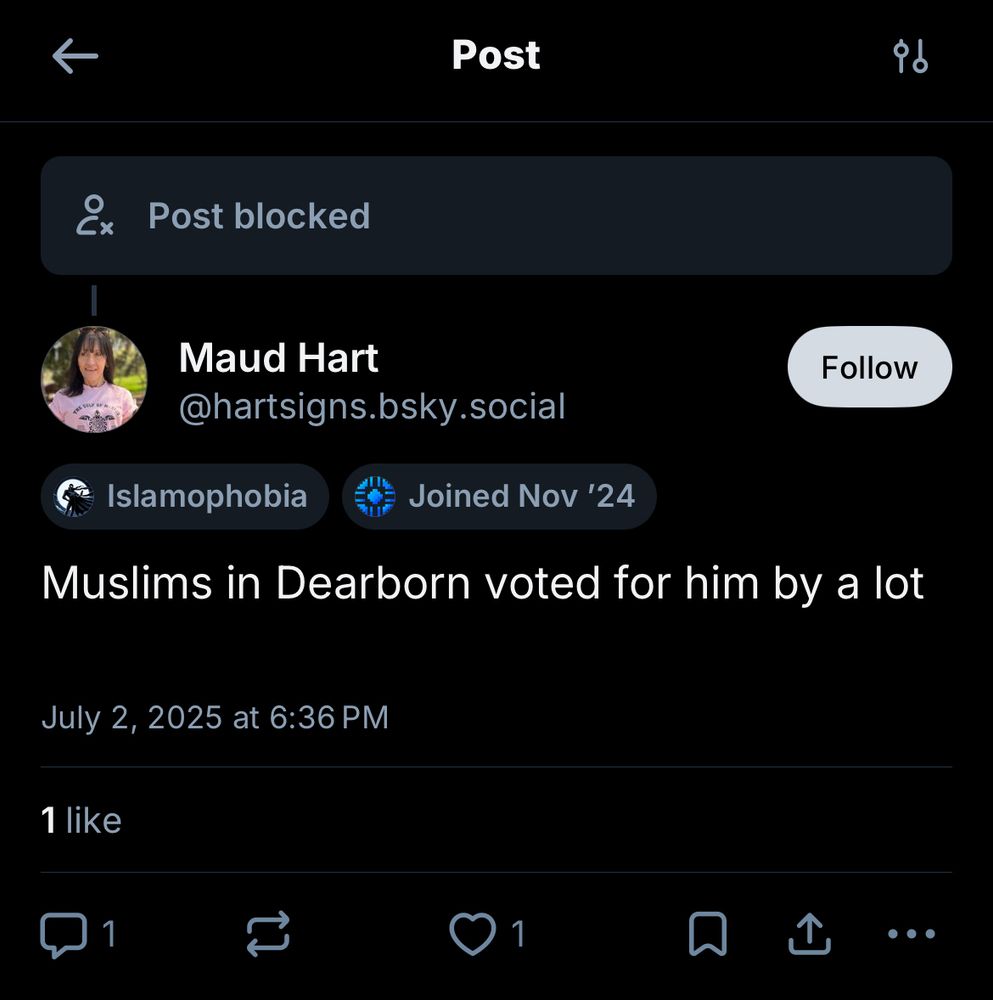
Task: Open the reply composer via speech bubble icon
Action: [63, 934]
